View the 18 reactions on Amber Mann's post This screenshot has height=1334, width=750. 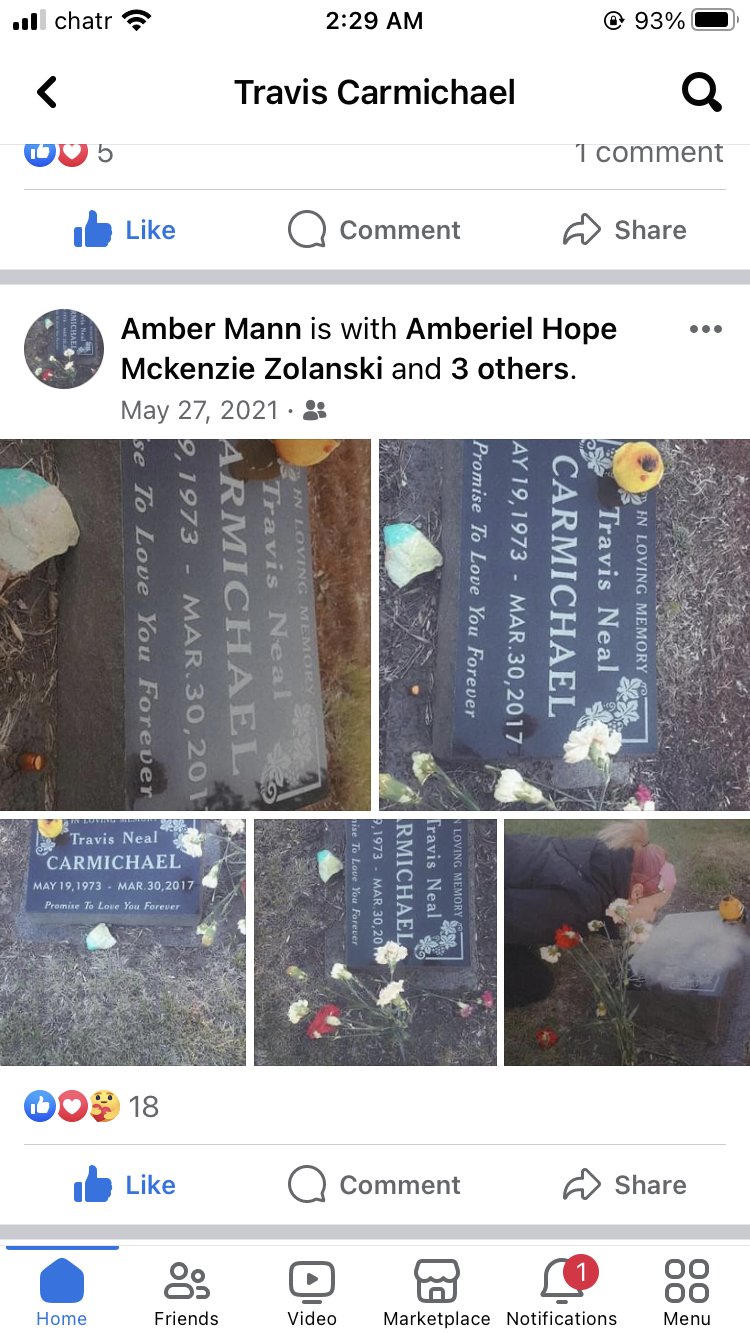tap(91, 1106)
